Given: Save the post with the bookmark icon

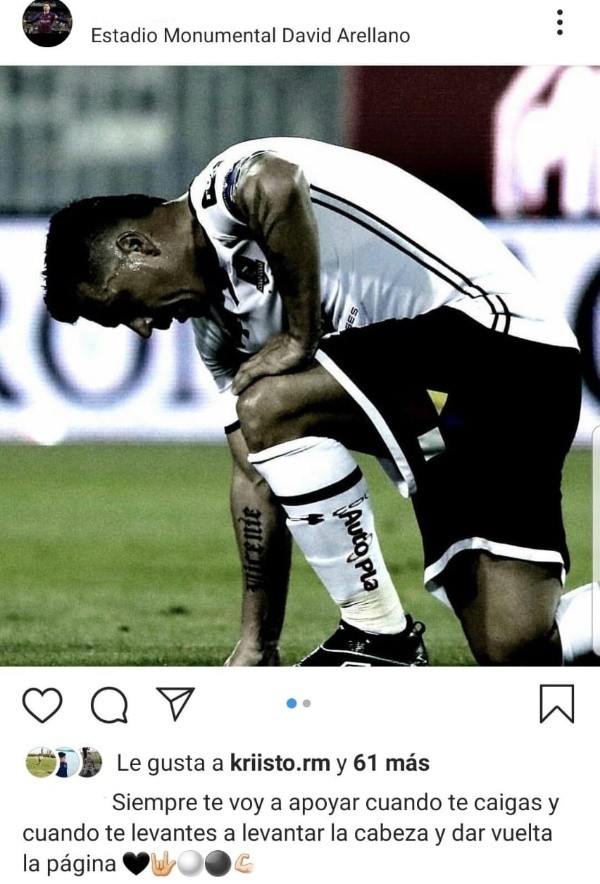Looking at the screenshot, I should [x=556, y=704].
